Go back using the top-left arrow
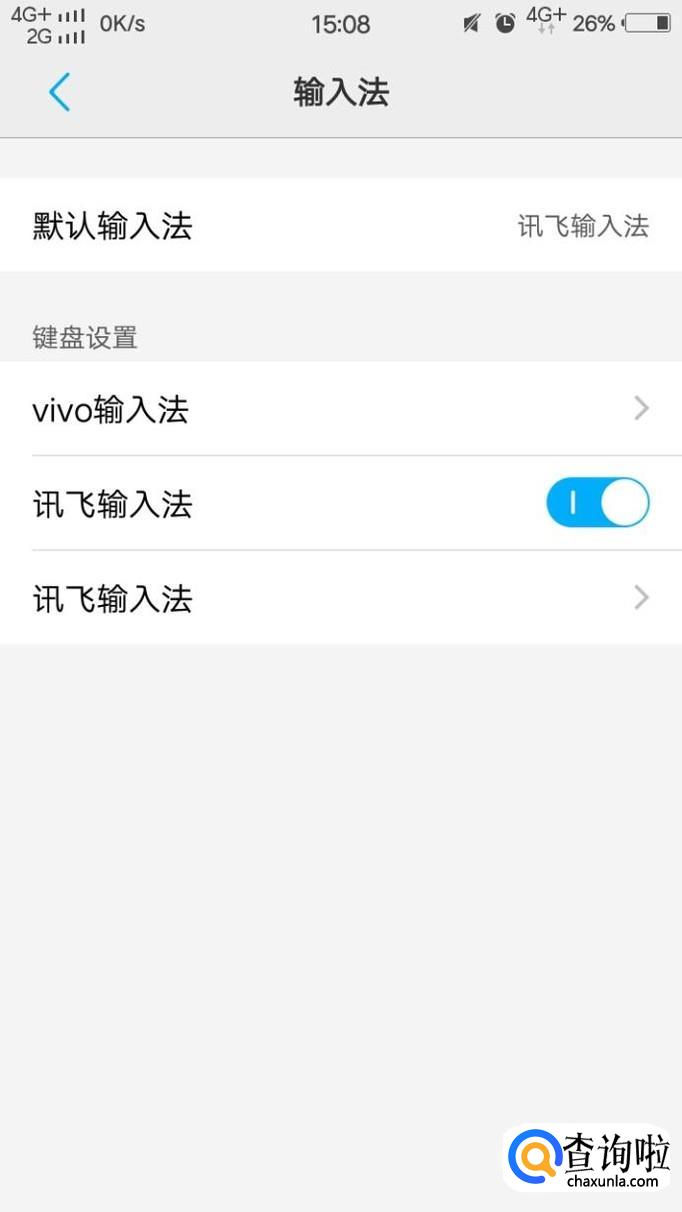This screenshot has width=682, height=1212. (60, 93)
